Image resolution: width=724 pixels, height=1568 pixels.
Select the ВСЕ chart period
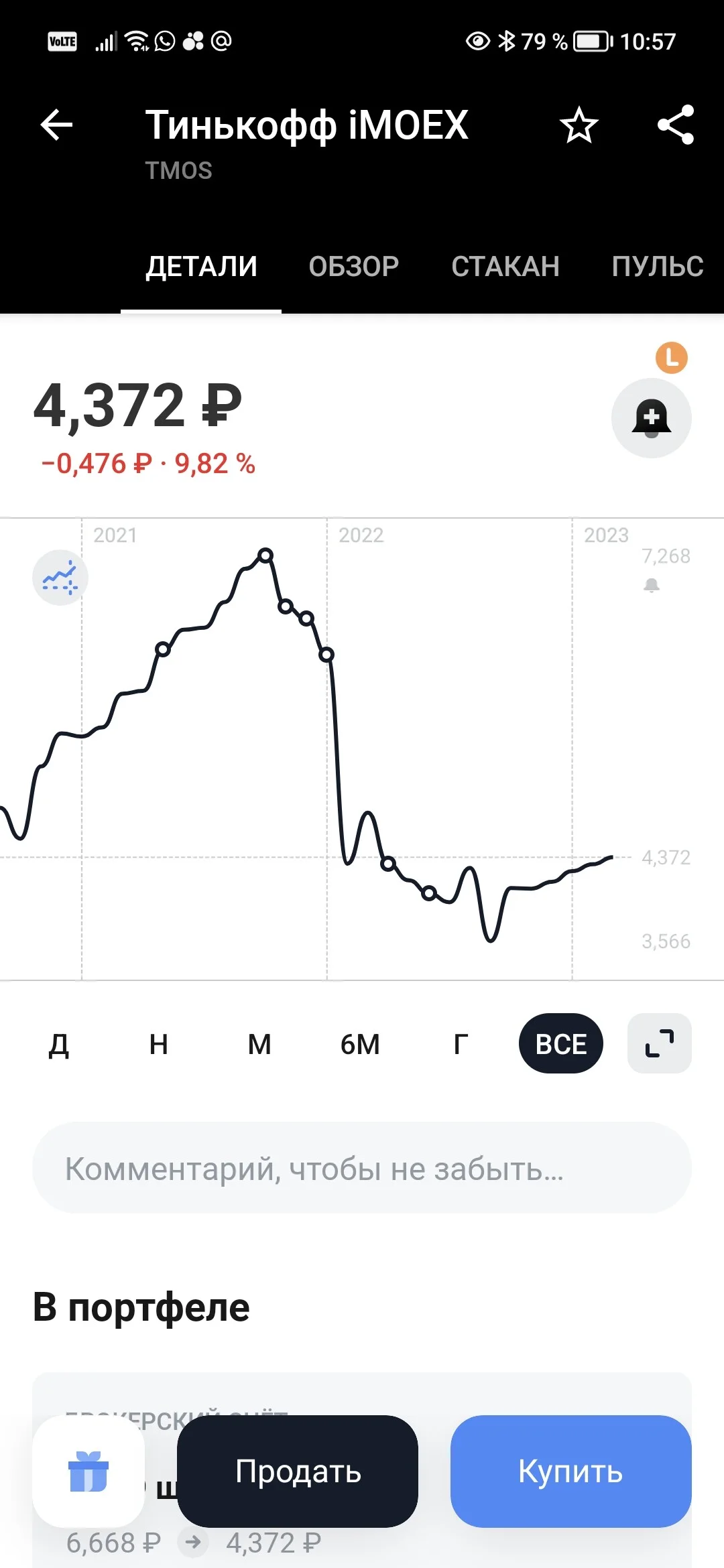coord(561,1043)
